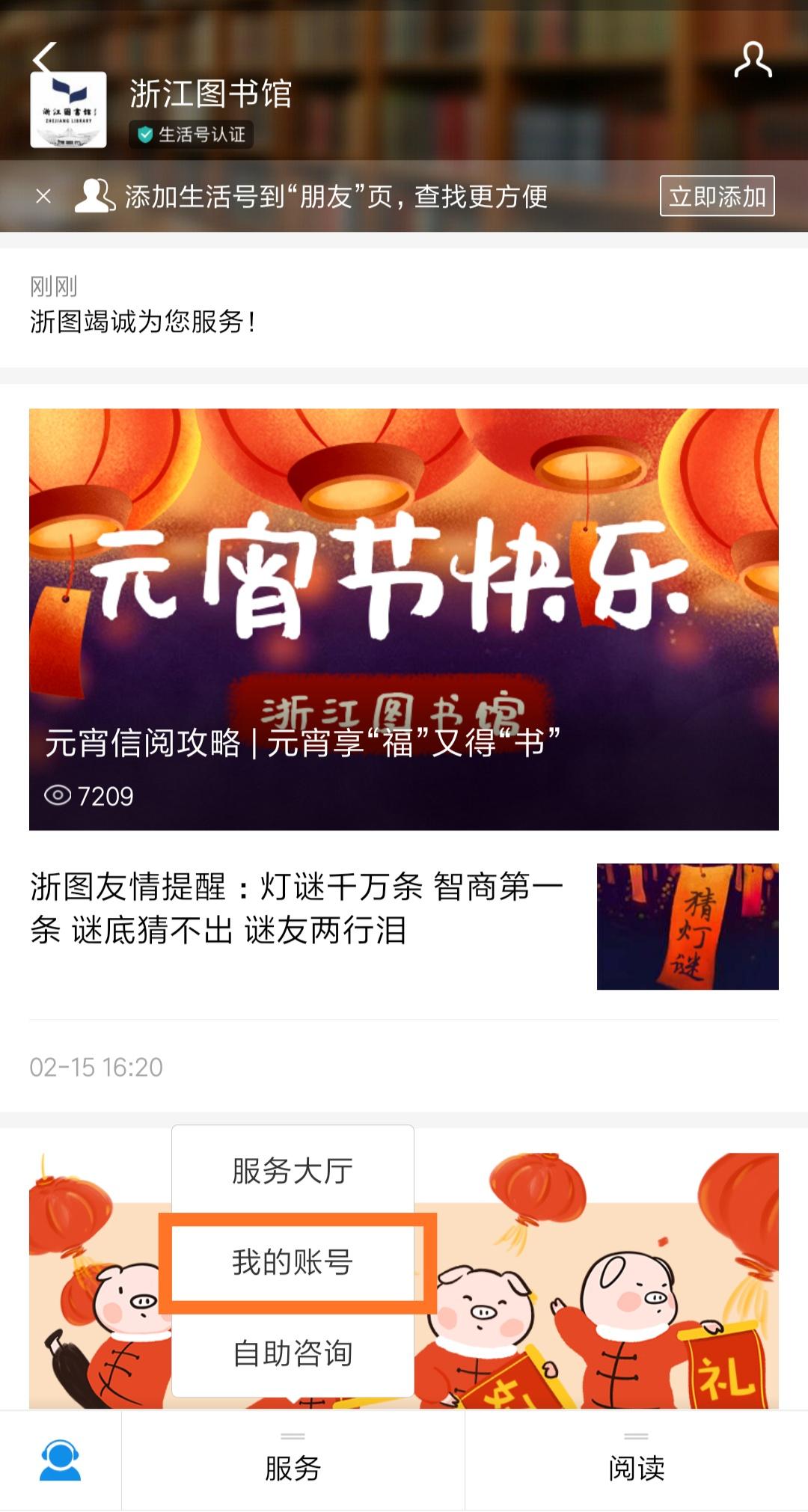
Task: Choose 我的账号 in the popup menu
Action: tap(293, 1262)
